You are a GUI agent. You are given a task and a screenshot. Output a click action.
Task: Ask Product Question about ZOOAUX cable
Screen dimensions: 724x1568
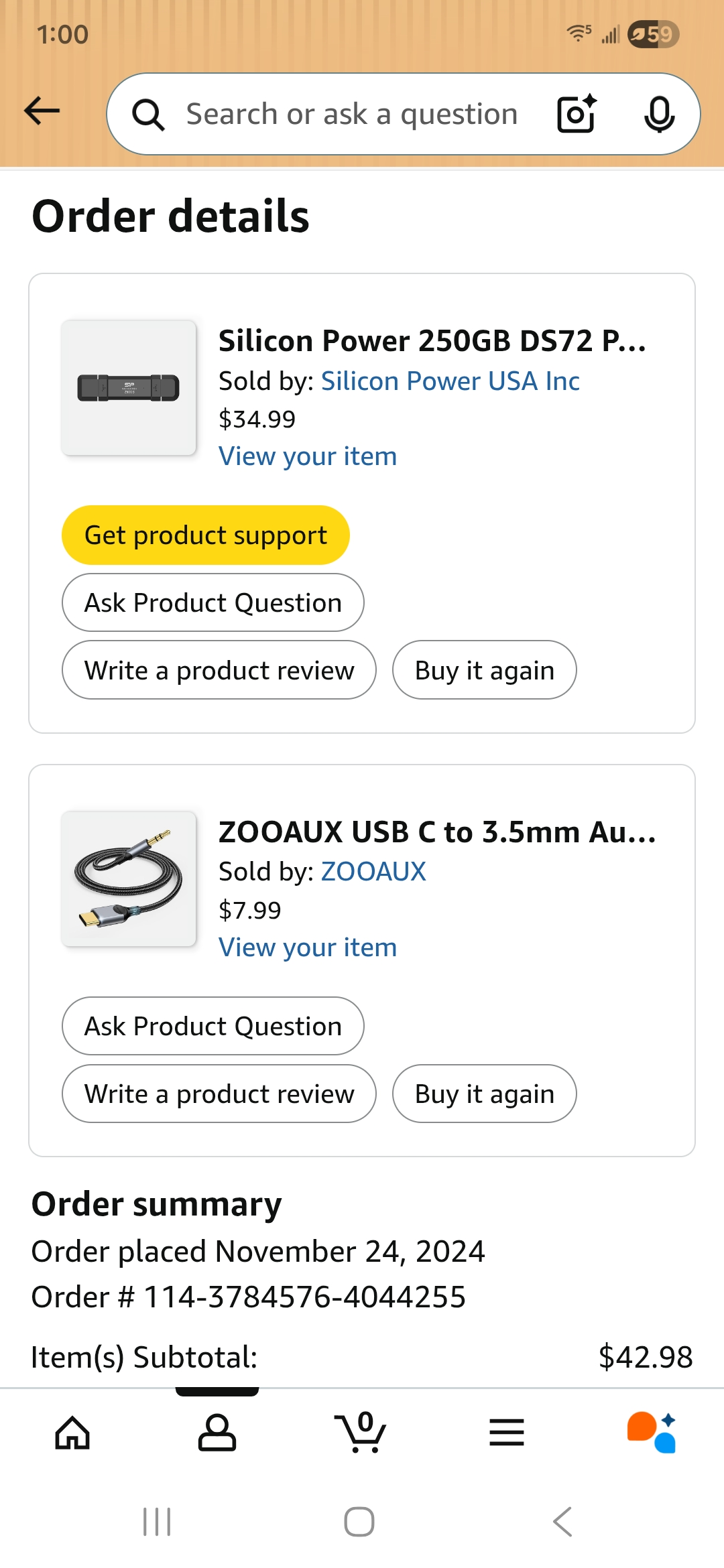point(213,1027)
